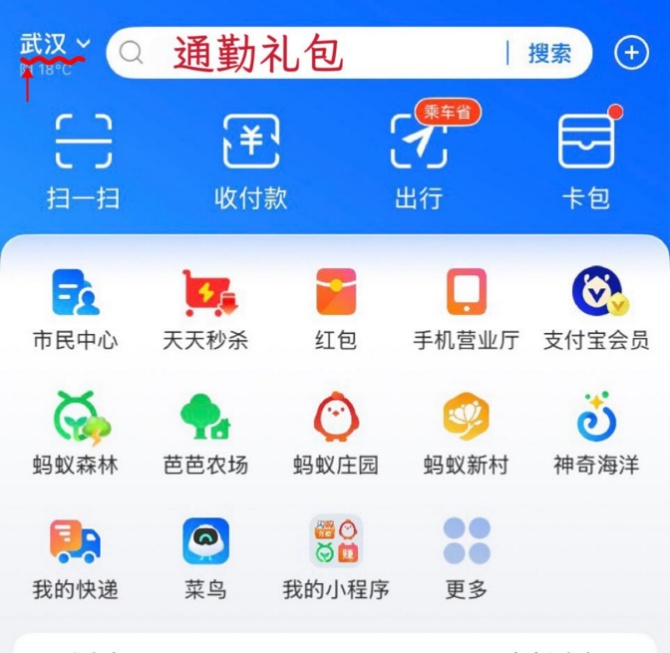This screenshot has width=670, height=653.
Task: Launch 蚂蚁庄园
Action: (336, 432)
